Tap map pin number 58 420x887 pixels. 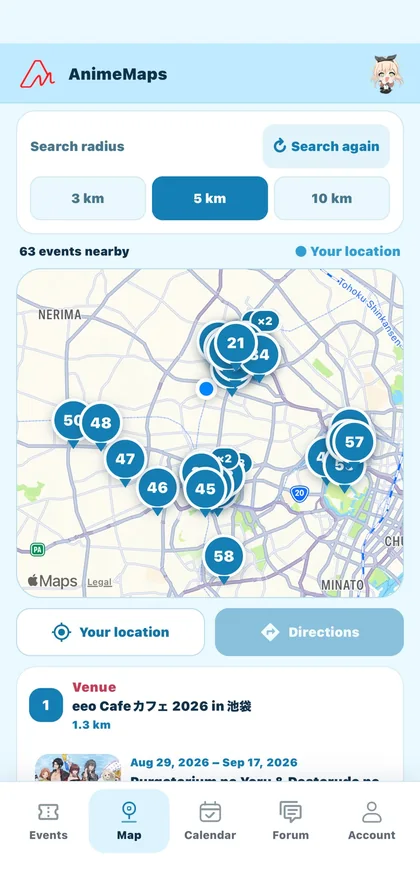point(224,557)
